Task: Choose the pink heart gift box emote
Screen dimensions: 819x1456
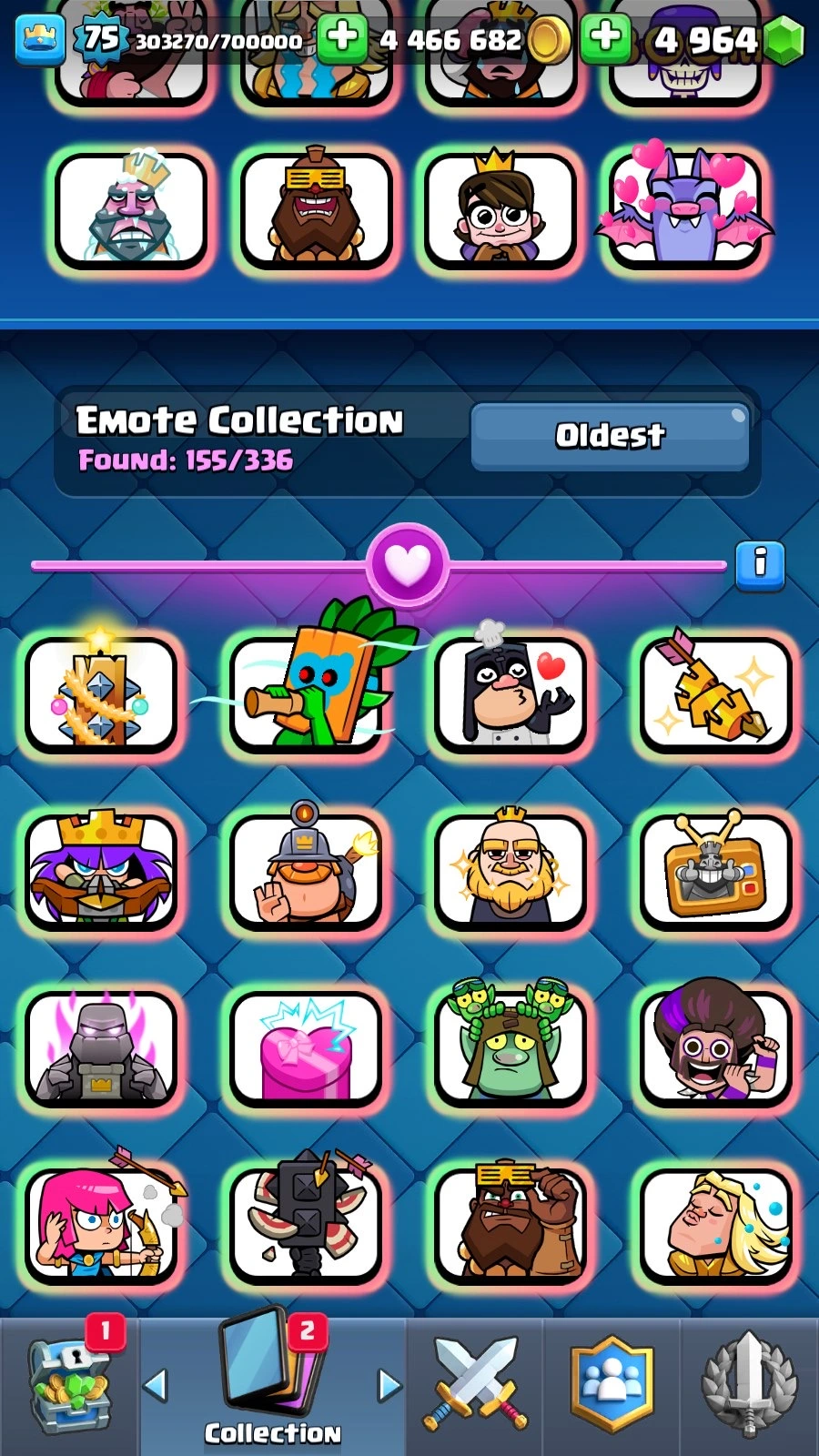Action: pyautogui.click(x=306, y=1048)
